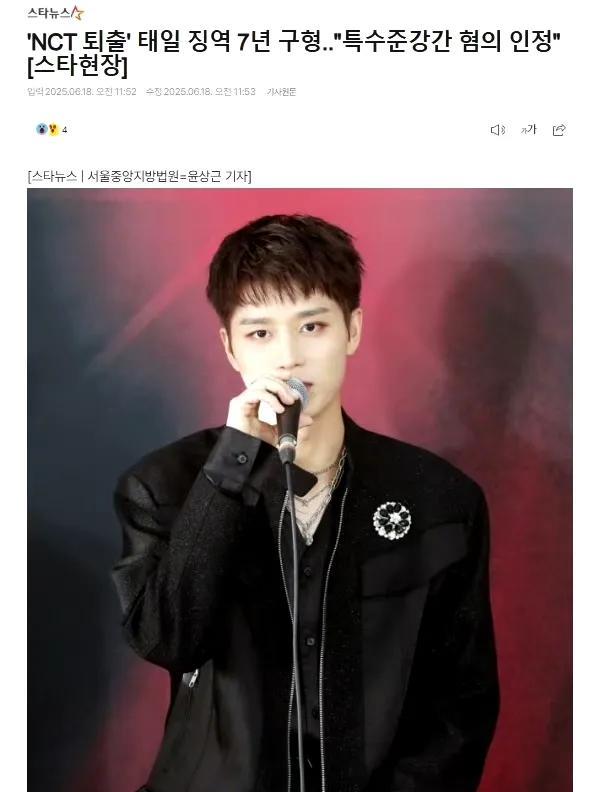Share this article

click(559, 130)
